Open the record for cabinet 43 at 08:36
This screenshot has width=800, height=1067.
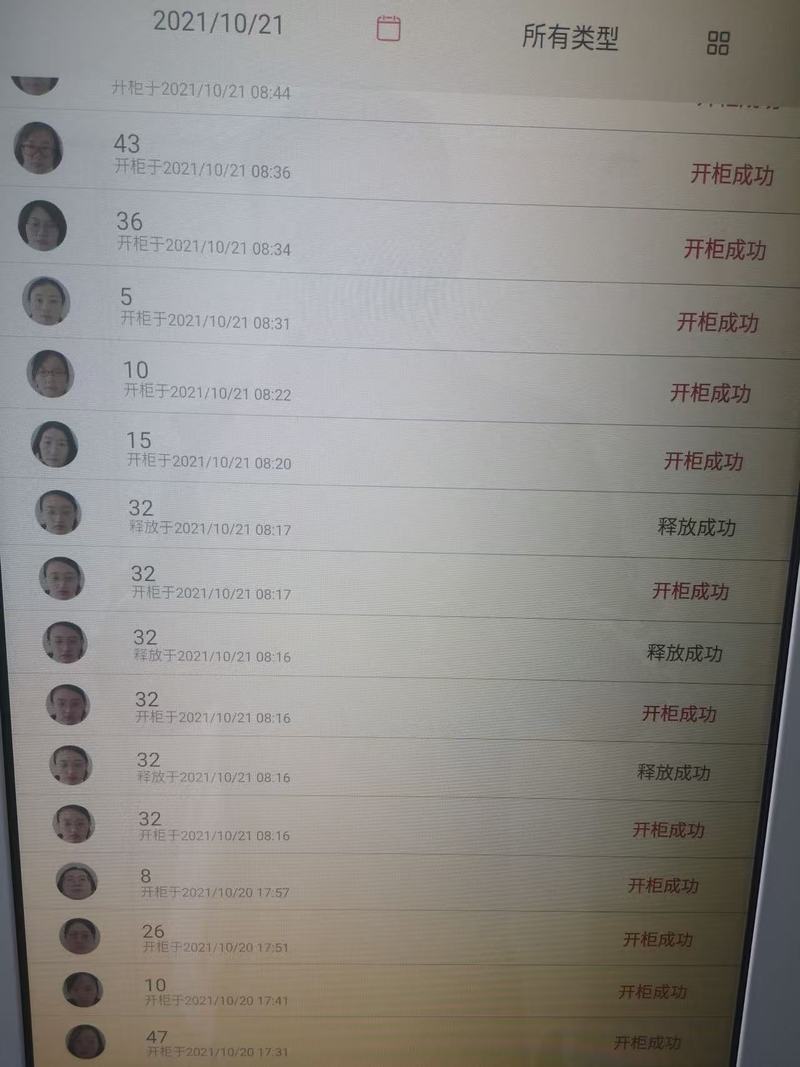[400, 158]
